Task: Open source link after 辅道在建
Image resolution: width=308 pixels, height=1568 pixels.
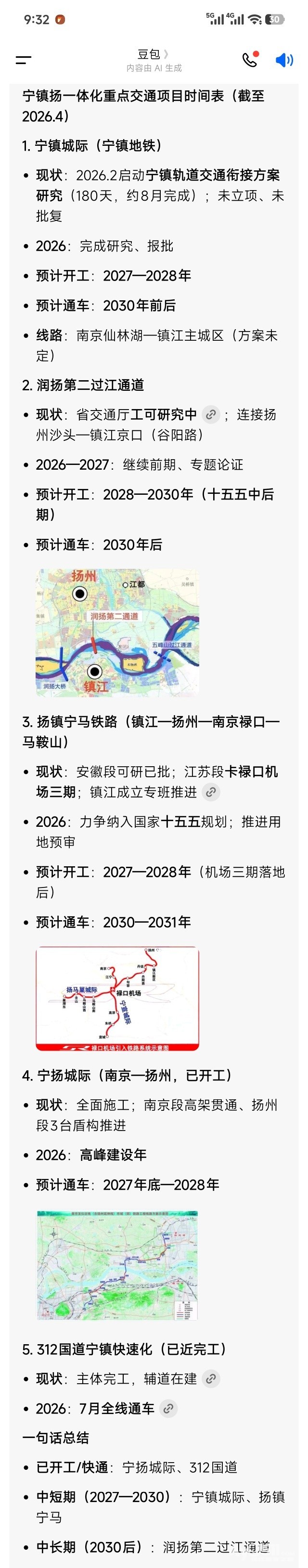Action: 211,1379
